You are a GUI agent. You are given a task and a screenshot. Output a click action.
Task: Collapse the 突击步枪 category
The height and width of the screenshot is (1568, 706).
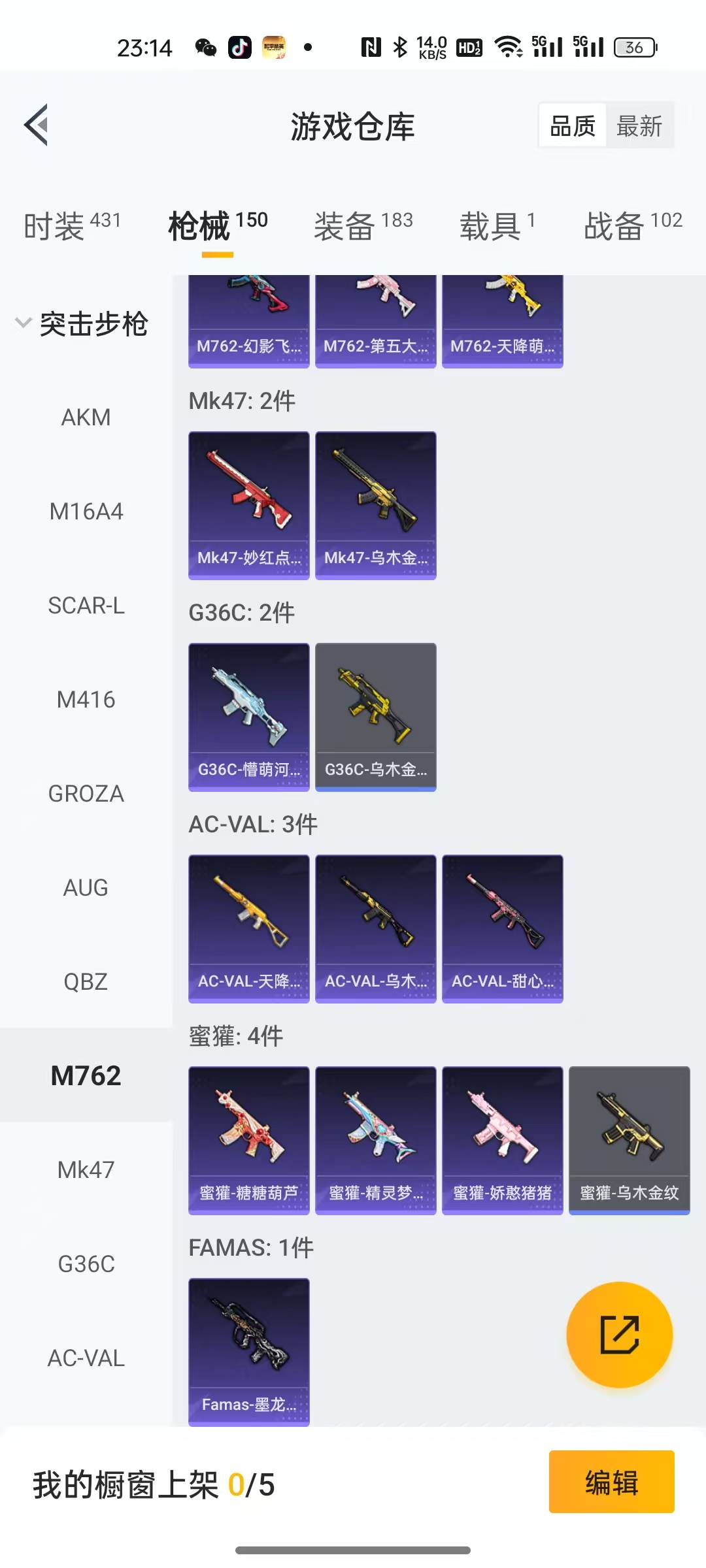[x=82, y=324]
